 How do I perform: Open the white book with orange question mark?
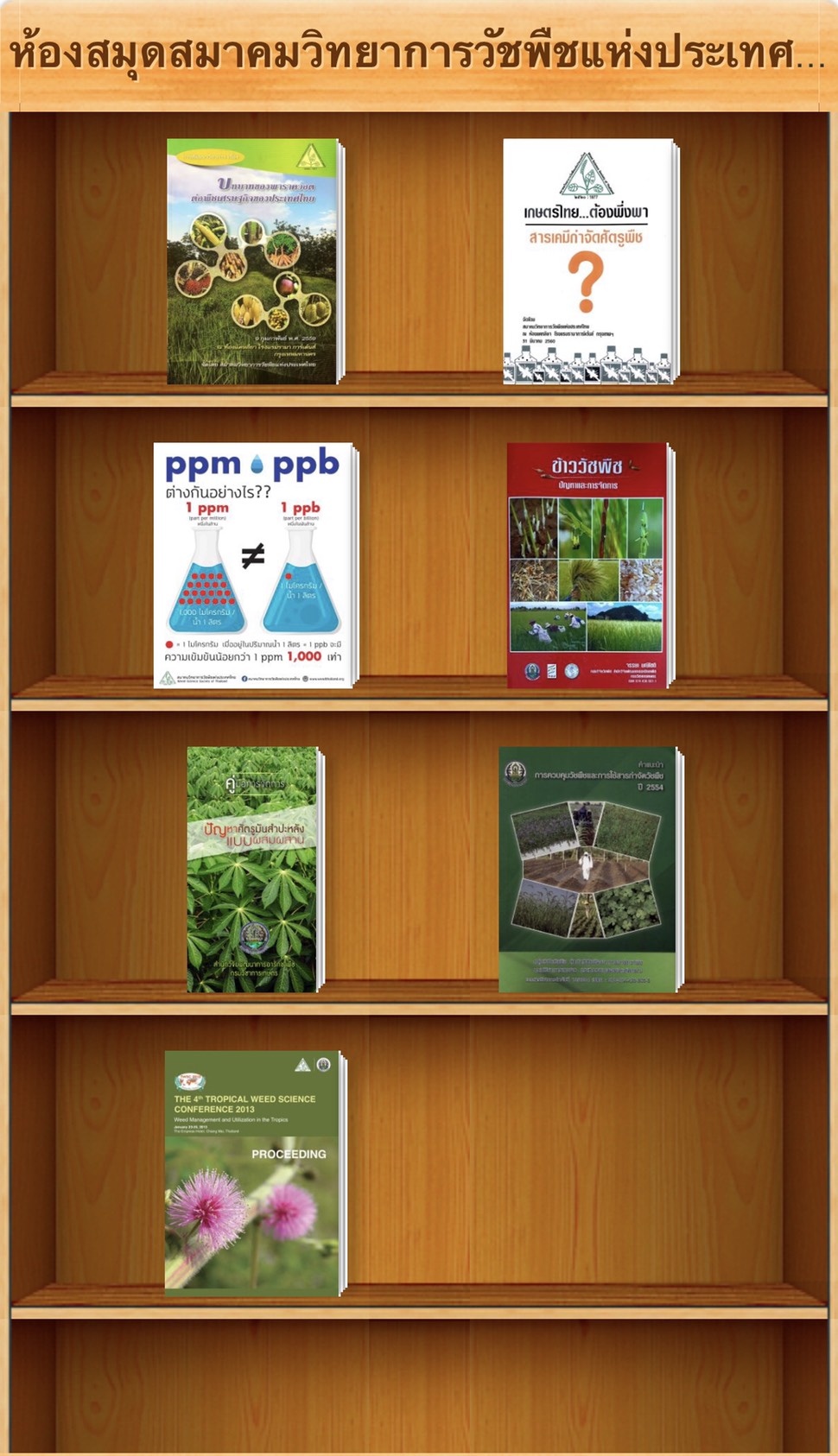[588, 261]
